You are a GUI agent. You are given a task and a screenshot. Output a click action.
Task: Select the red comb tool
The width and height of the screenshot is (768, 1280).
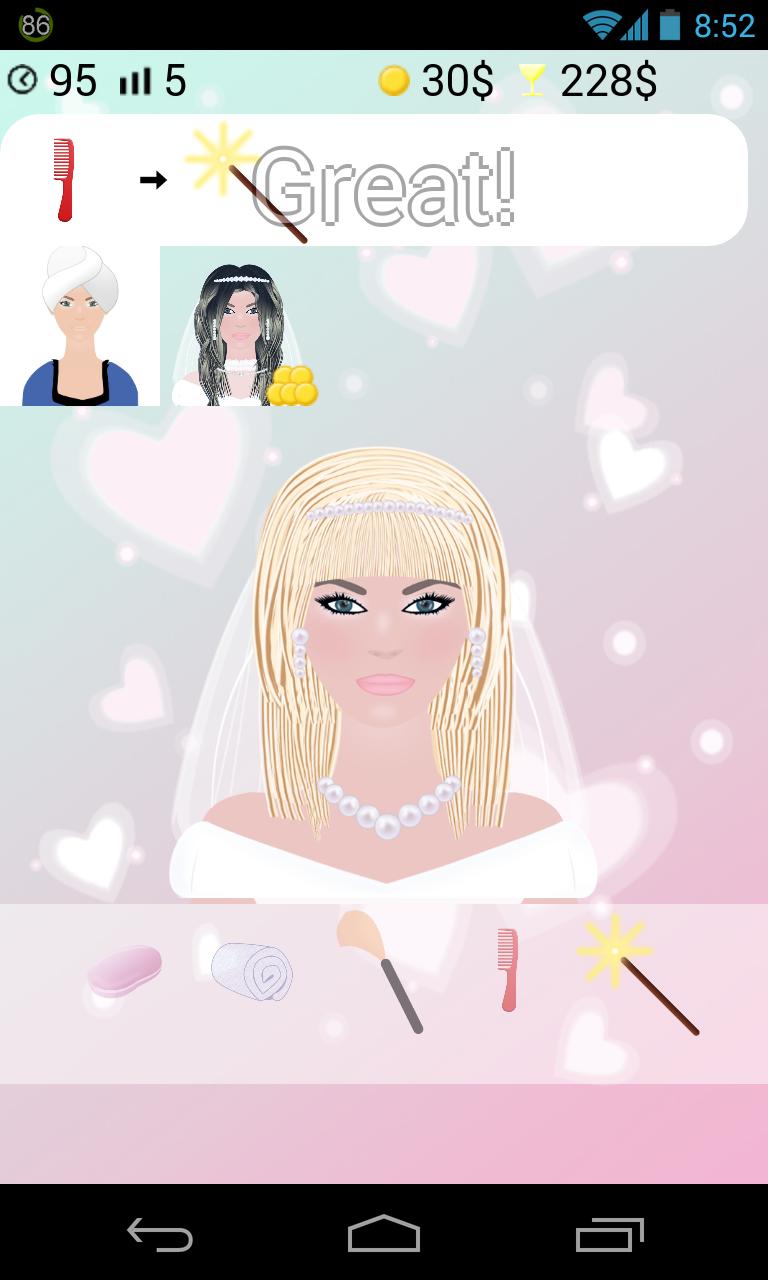click(x=508, y=970)
